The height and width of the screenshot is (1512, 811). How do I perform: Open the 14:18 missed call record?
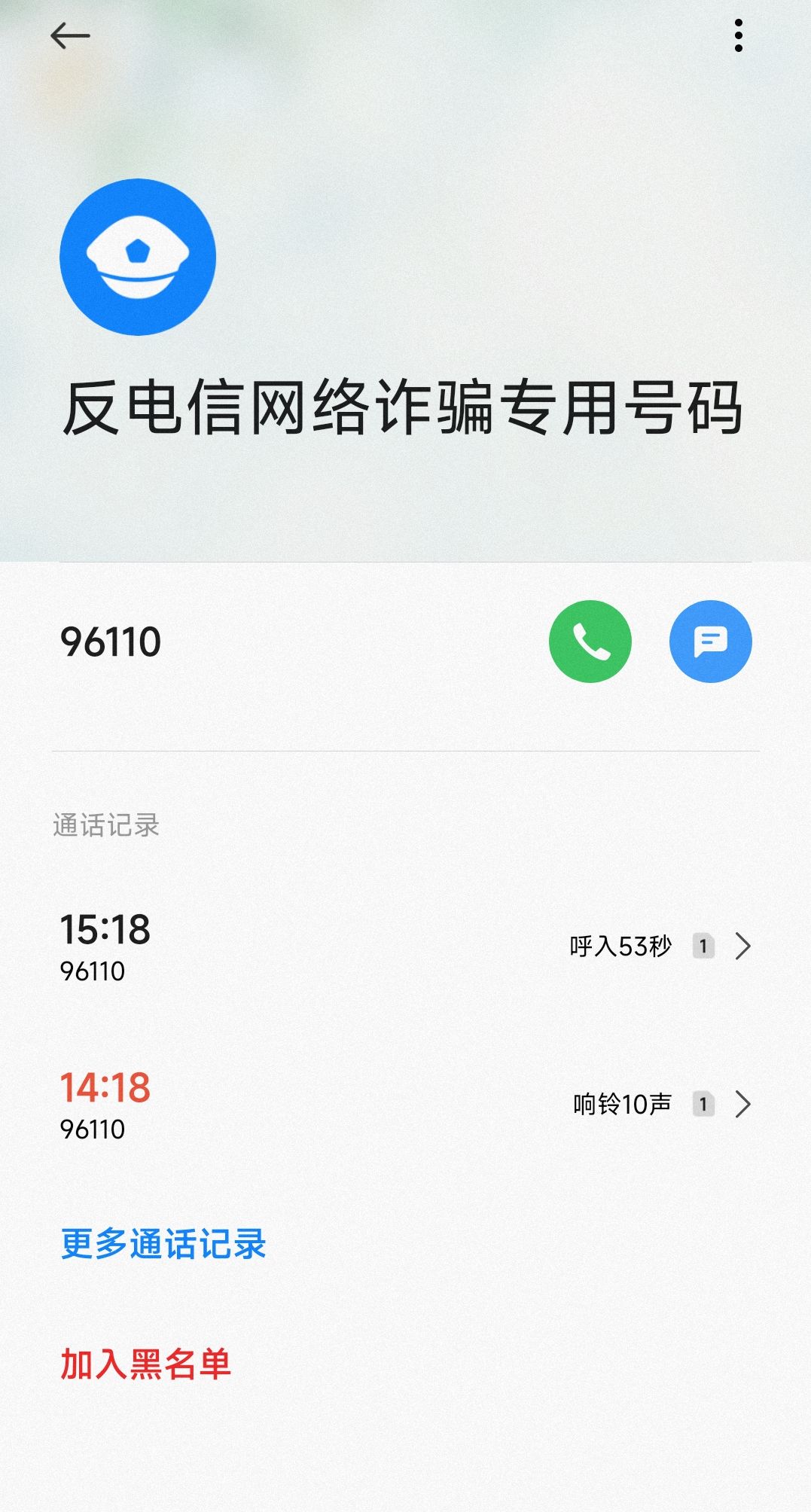click(x=405, y=1105)
